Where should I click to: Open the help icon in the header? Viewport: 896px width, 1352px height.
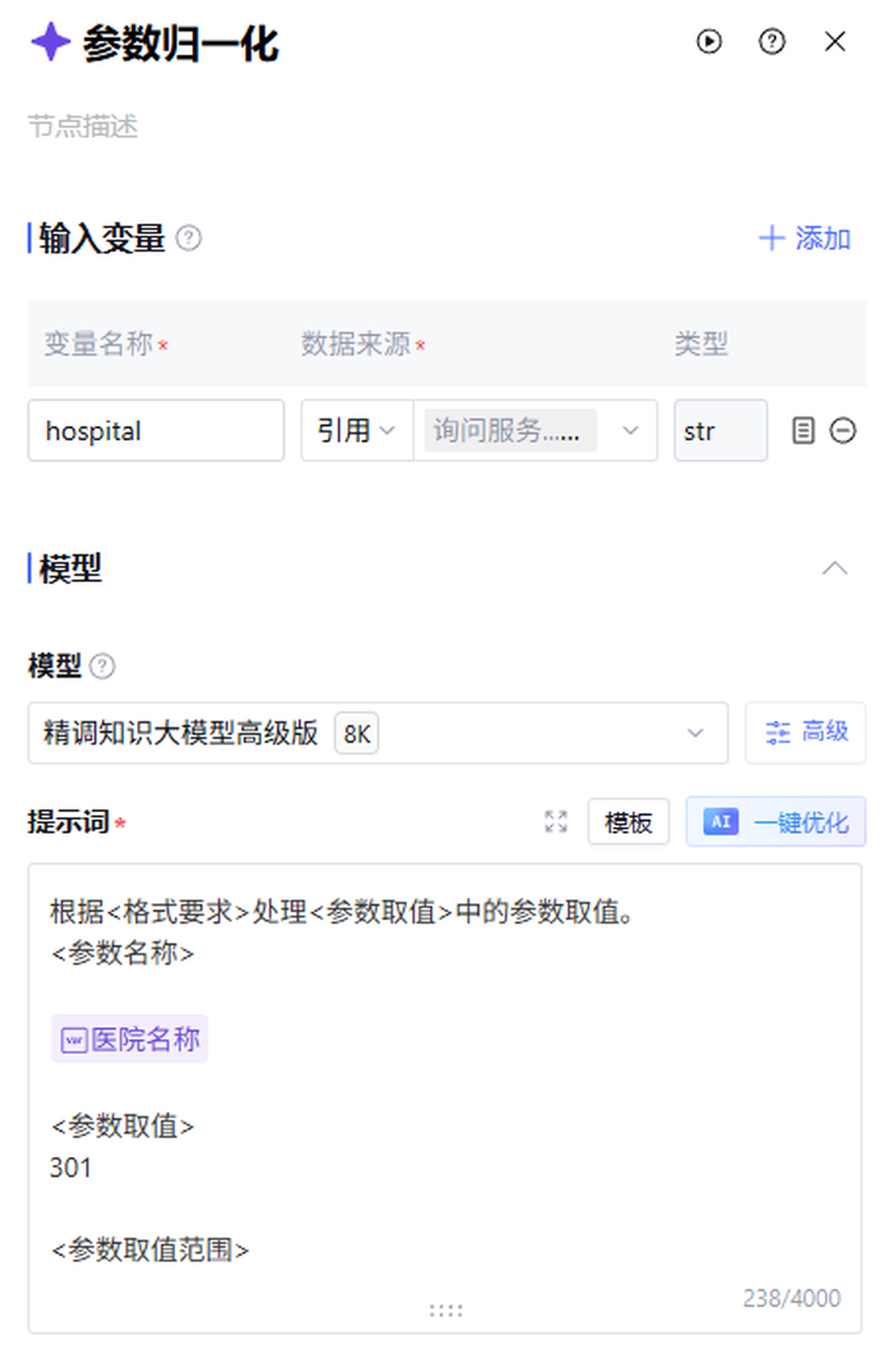(772, 41)
